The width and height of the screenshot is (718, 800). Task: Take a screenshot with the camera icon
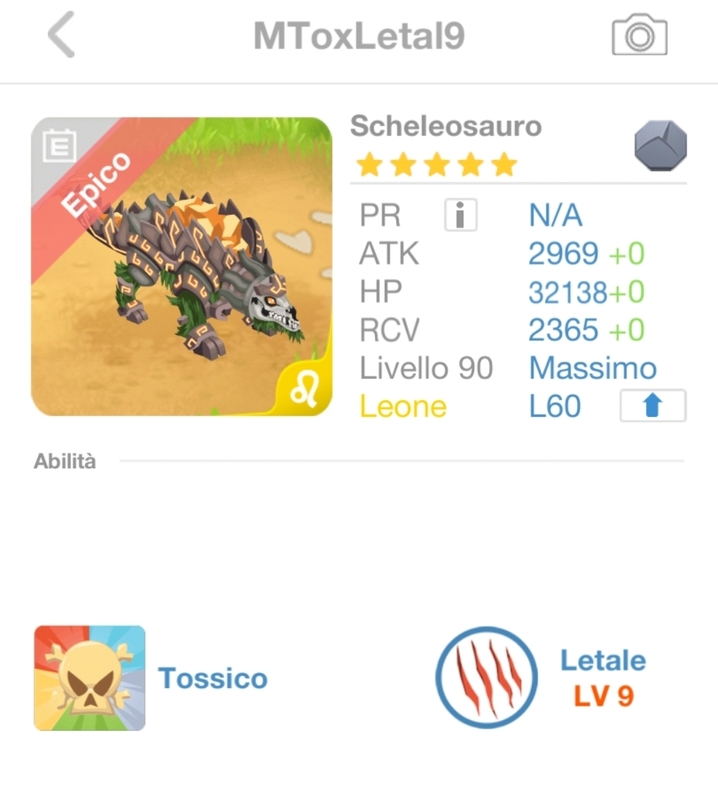639,36
